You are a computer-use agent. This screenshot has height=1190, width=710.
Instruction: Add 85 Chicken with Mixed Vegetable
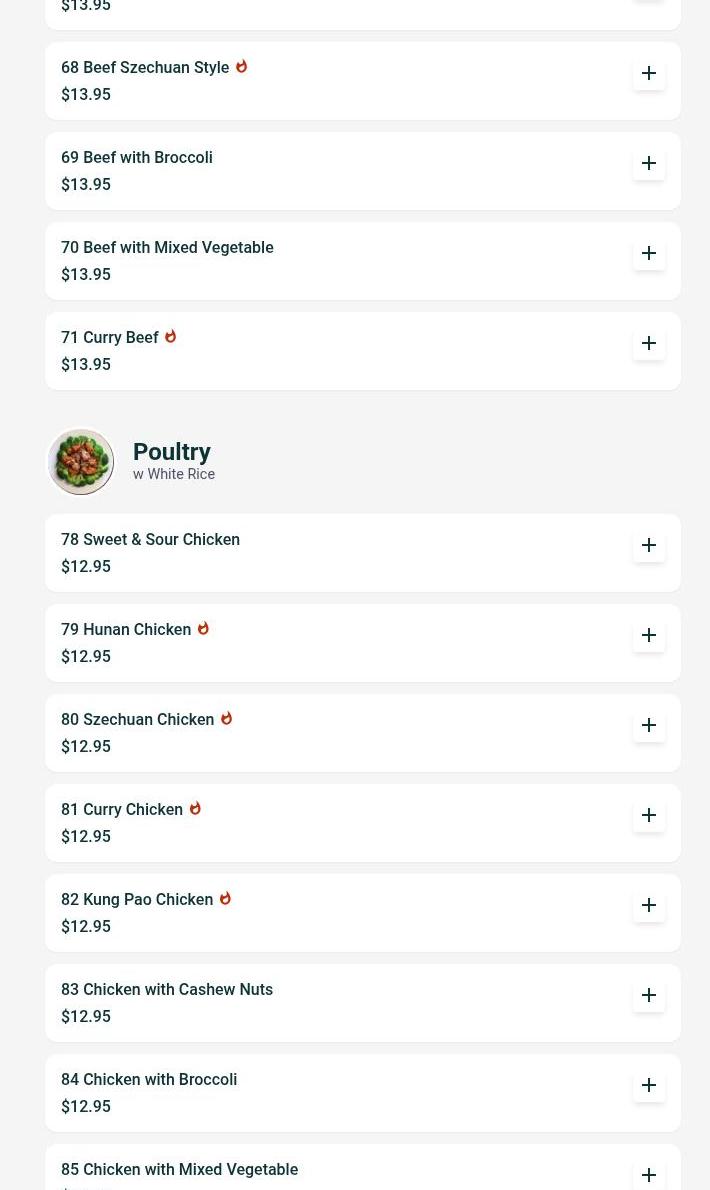point(649,1174)
